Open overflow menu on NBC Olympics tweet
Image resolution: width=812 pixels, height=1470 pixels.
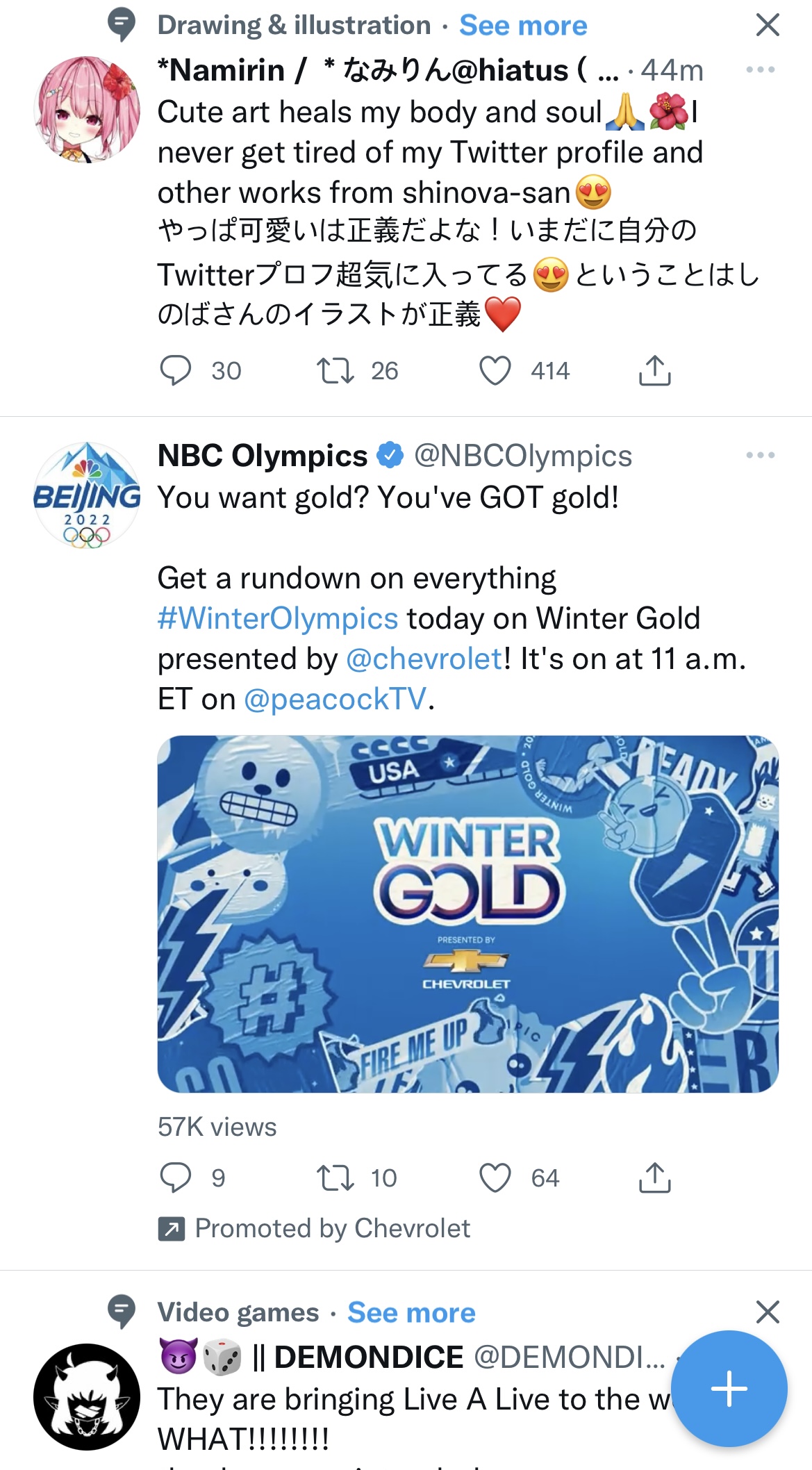760,455
